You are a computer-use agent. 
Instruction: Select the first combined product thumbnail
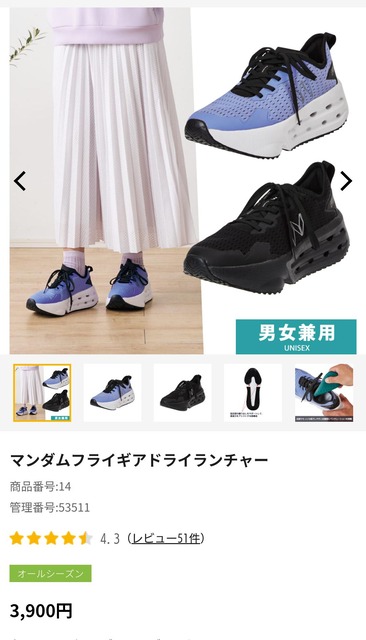tap(42, 393)
